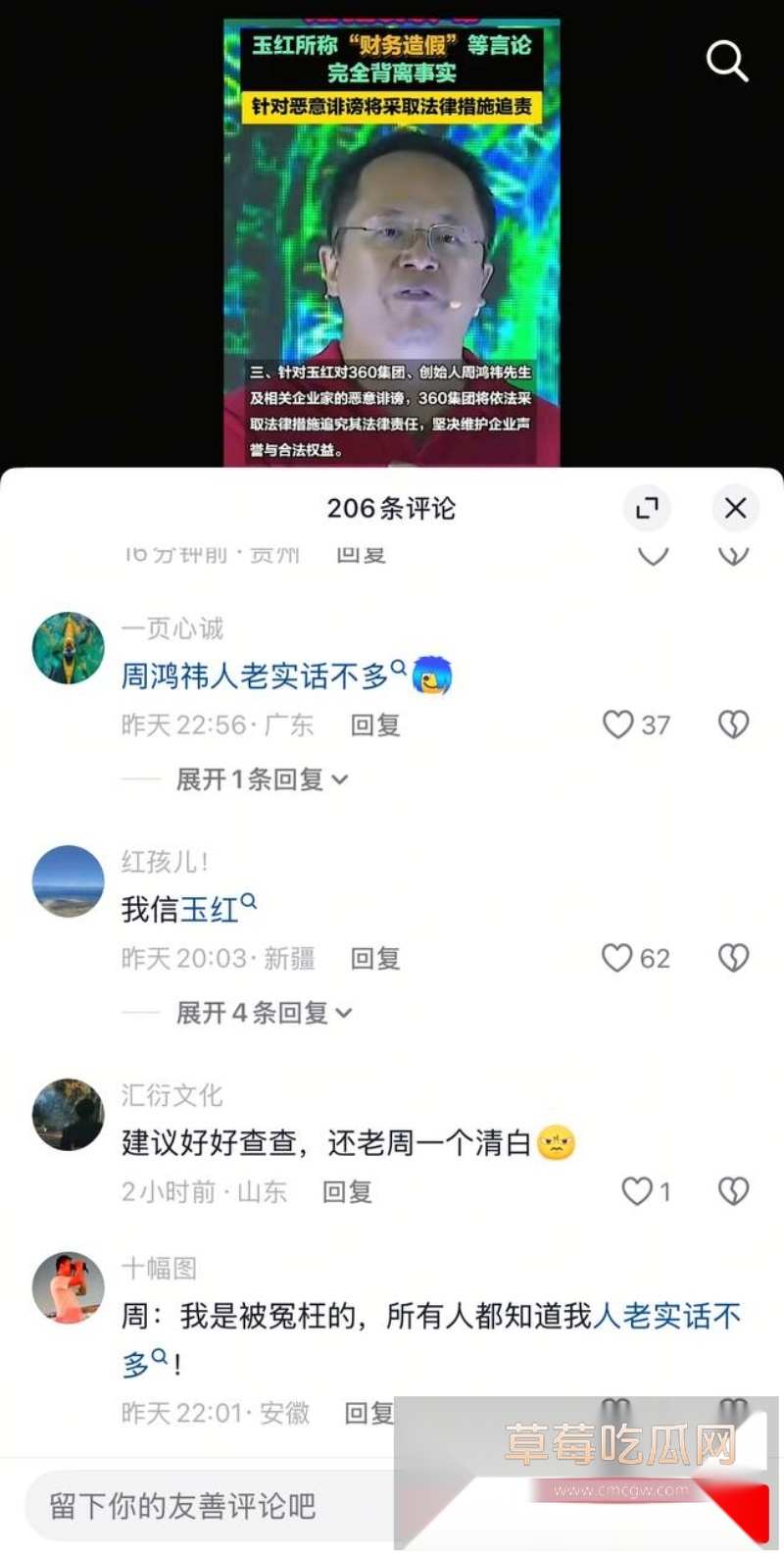Tap 回复 under 汇衍文化's comment
The width and height of the screenshot is (784, 1554).
click(346, 1191)
